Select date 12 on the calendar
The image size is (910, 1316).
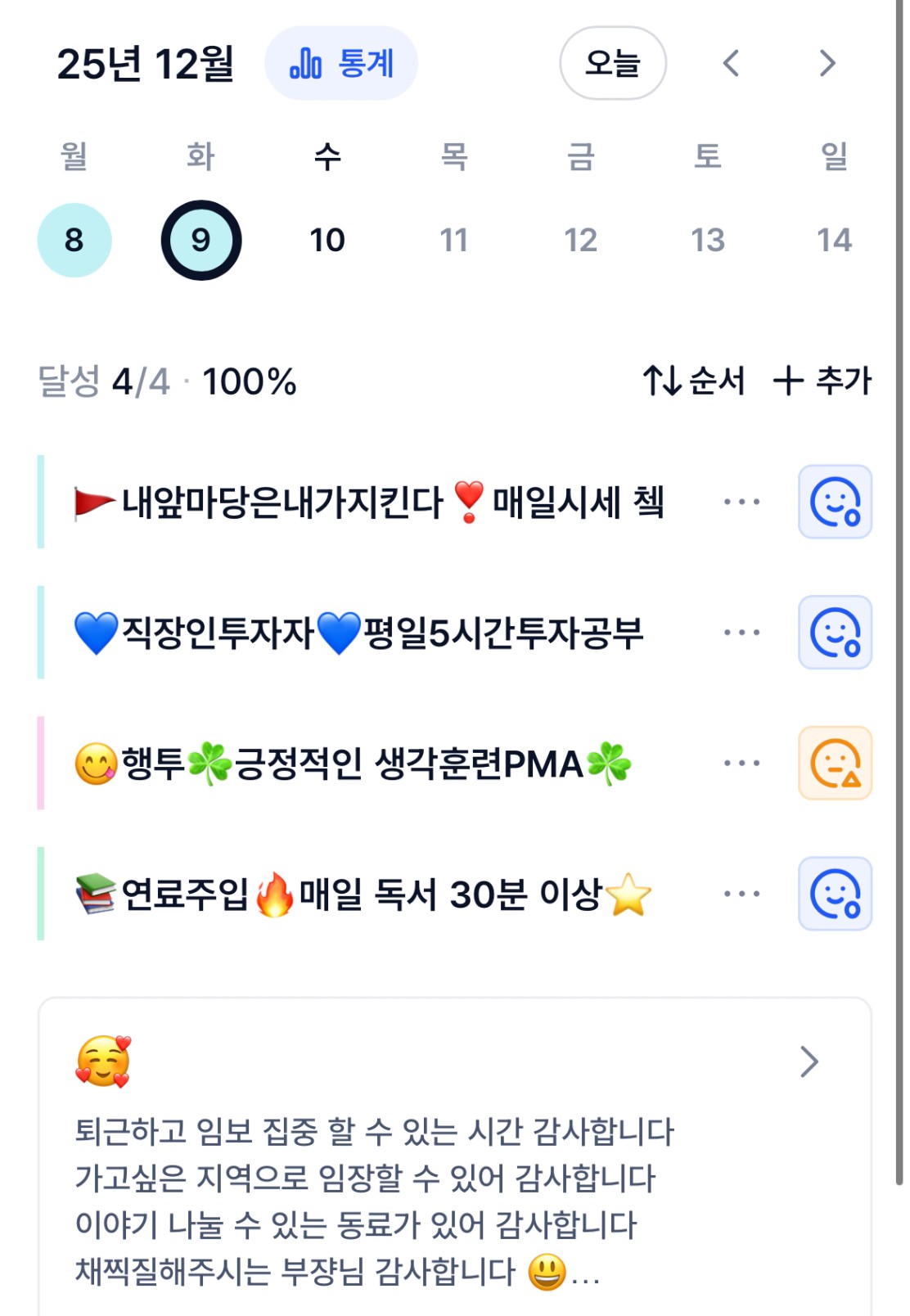pyautogui.click(x=580, y=240)
